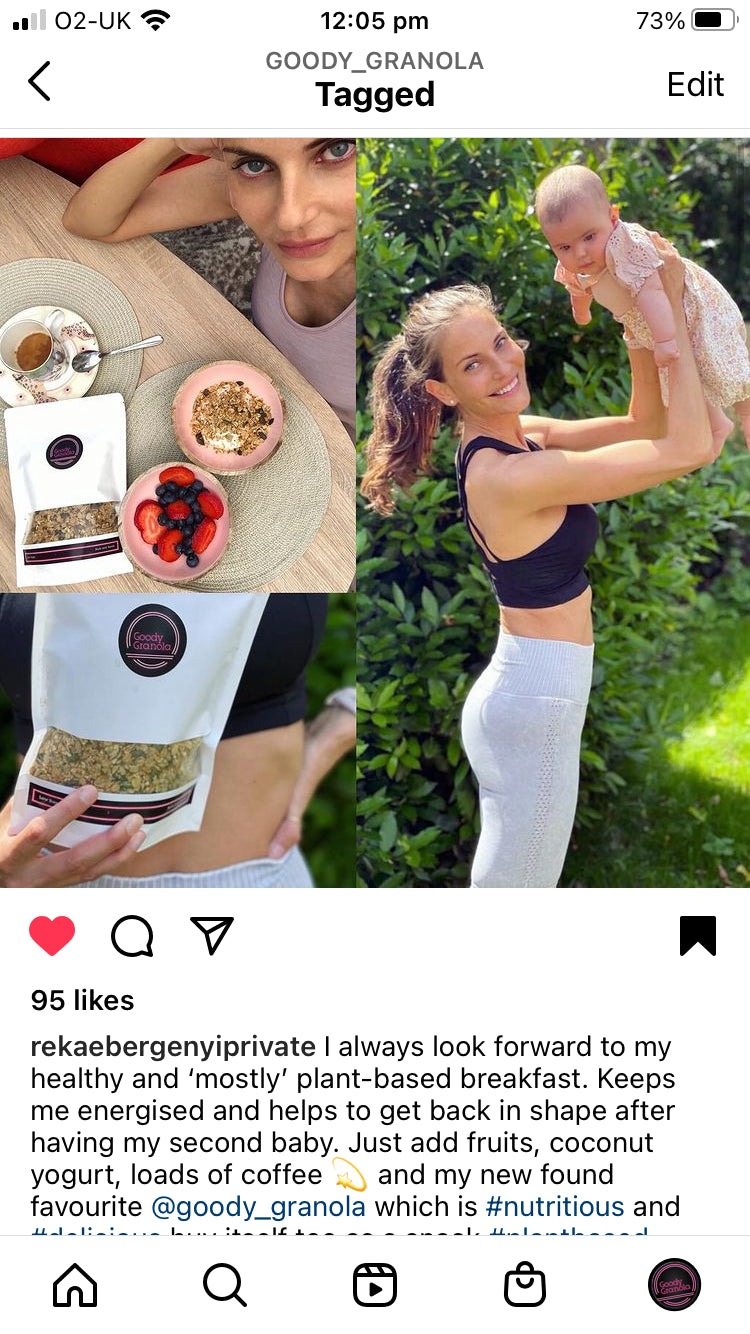
Task: Open the tagged collage photo post
Action: tap(375, 512)
